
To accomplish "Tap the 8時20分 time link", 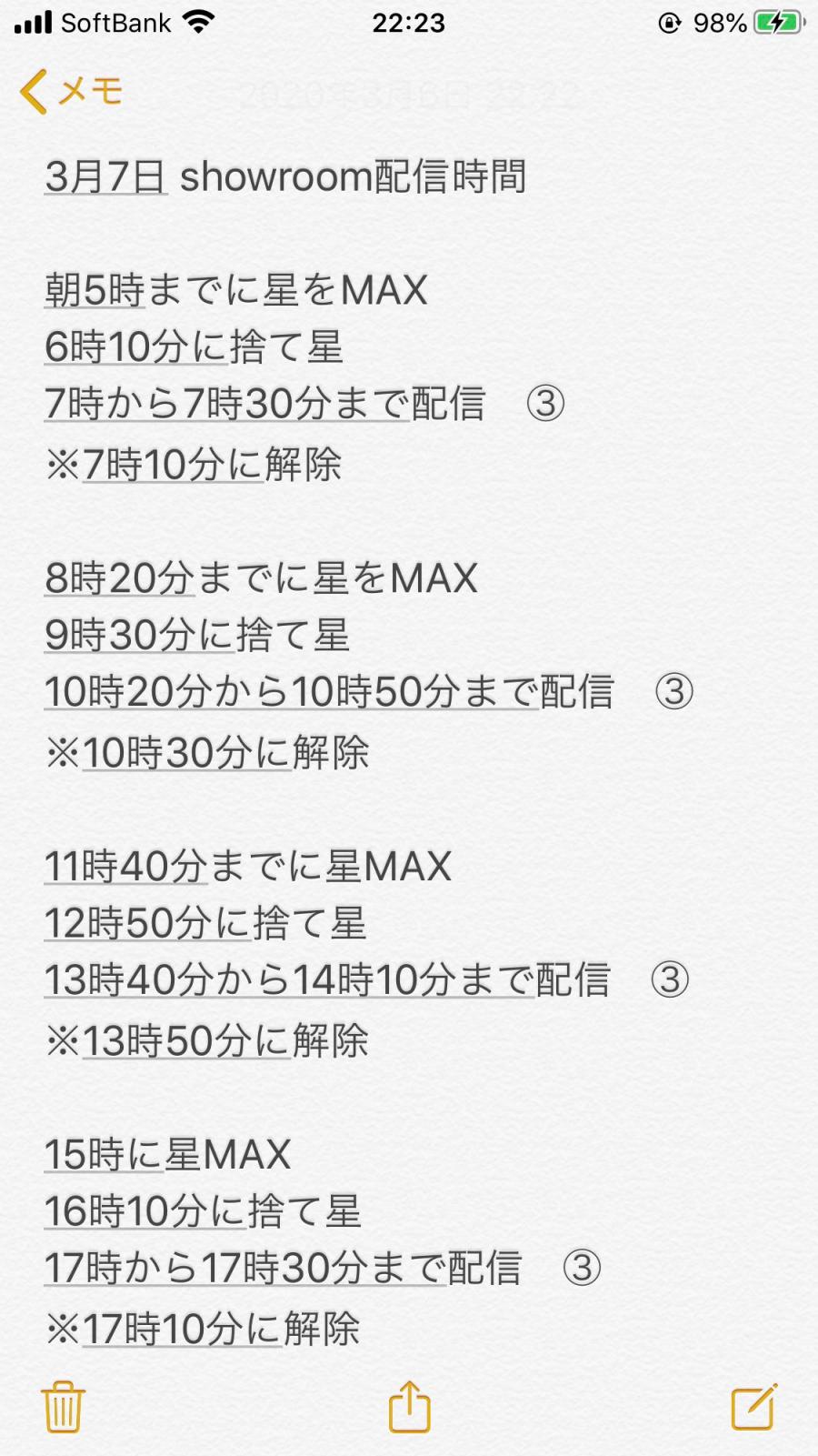I will 119,579.
